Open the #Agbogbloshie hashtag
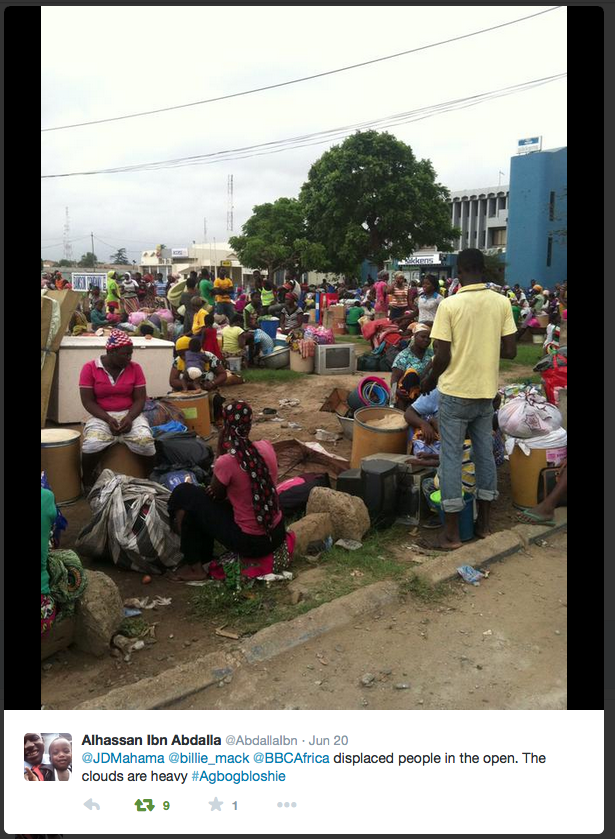 point(238,776)
